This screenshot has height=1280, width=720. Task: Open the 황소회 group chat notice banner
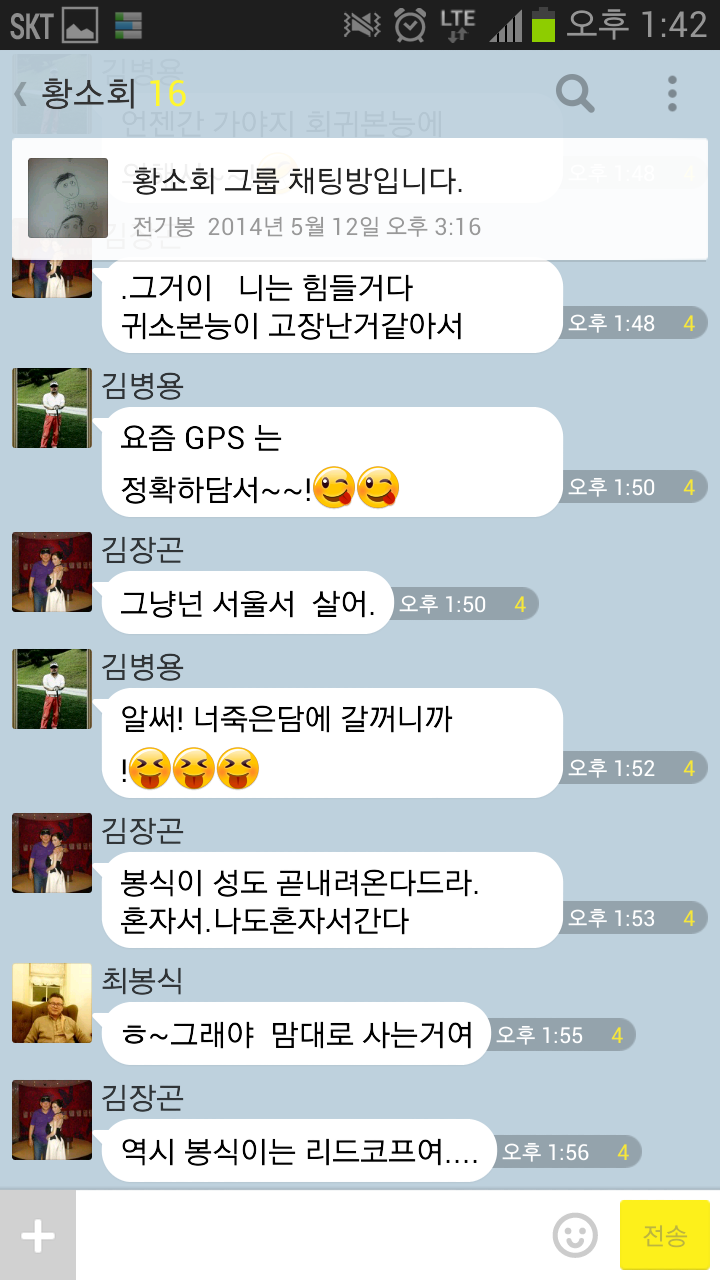point(360,198)
